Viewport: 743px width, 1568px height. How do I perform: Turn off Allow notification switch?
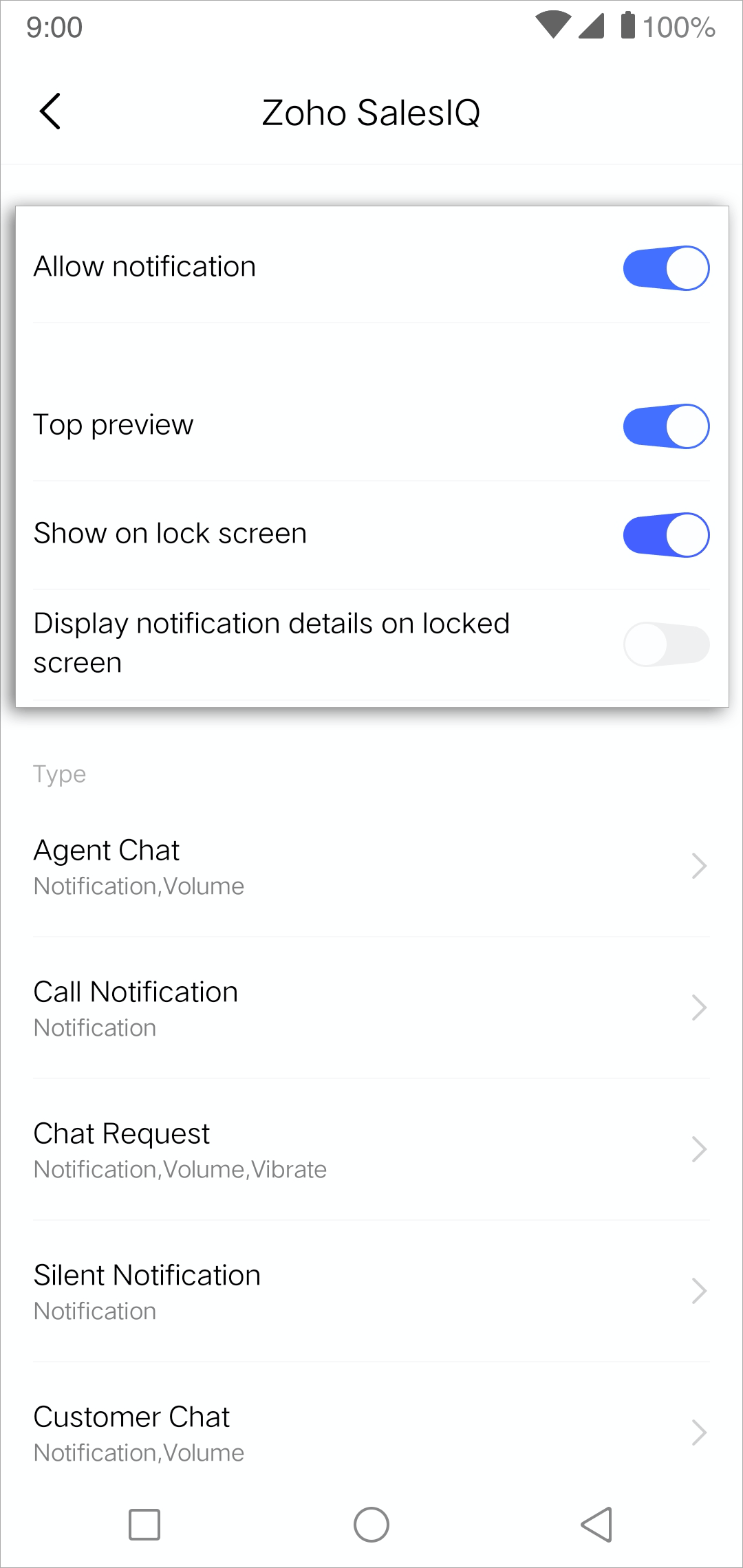666,268
